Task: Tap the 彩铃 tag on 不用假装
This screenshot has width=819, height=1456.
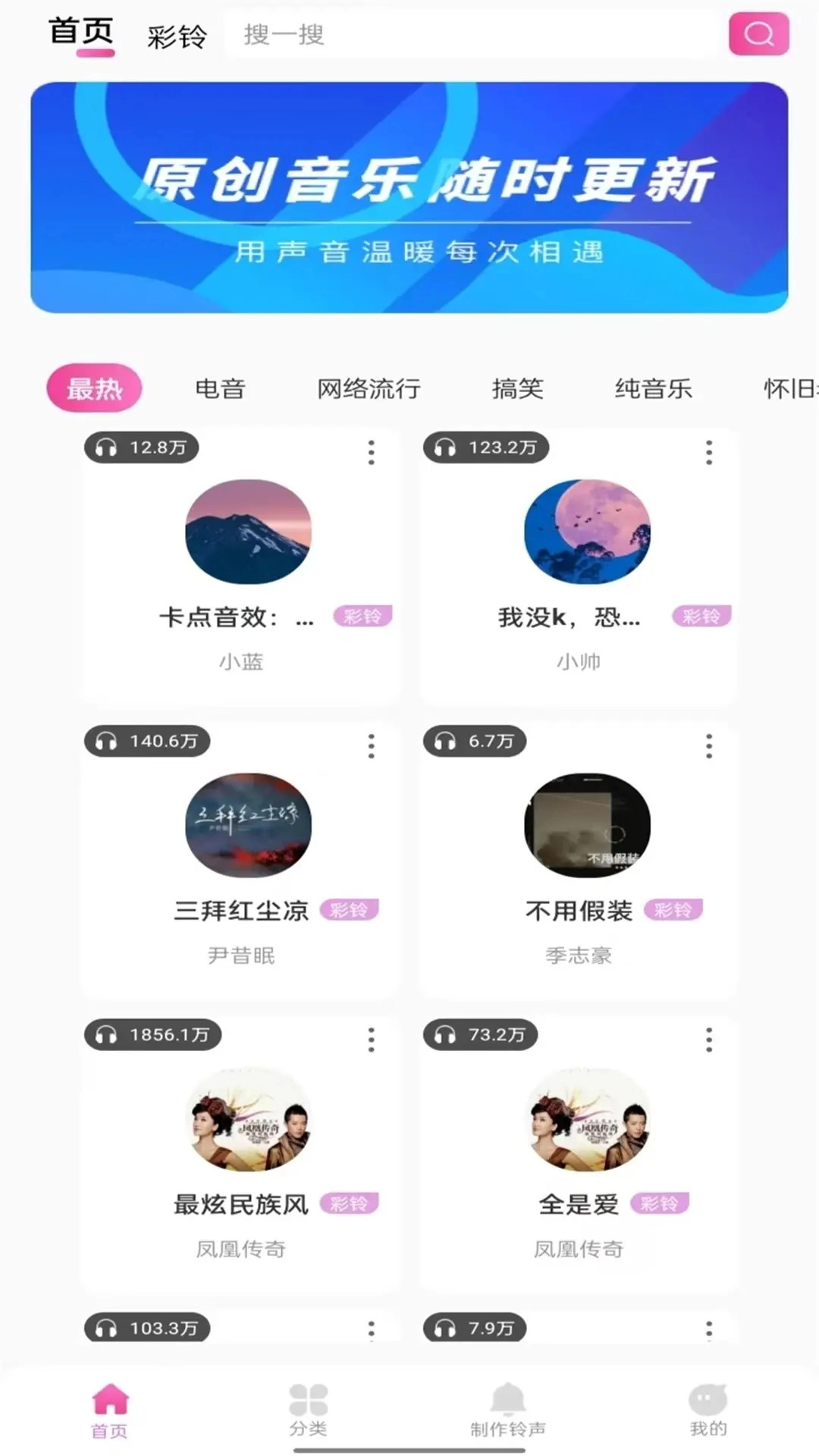Action: [x=673, y=910]
